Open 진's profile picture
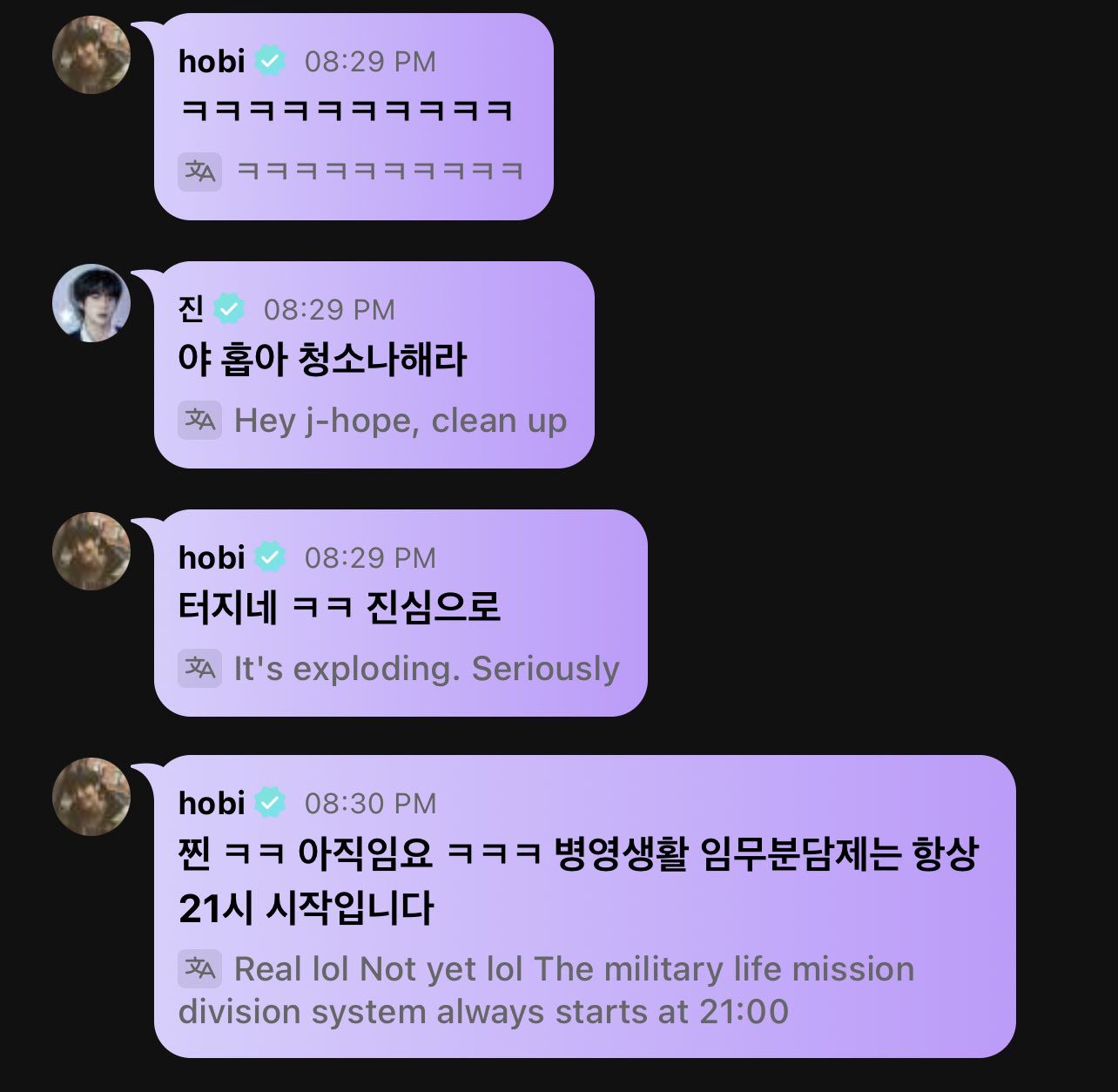This screenshot has height=1092, width=1118. pos(91,303)
